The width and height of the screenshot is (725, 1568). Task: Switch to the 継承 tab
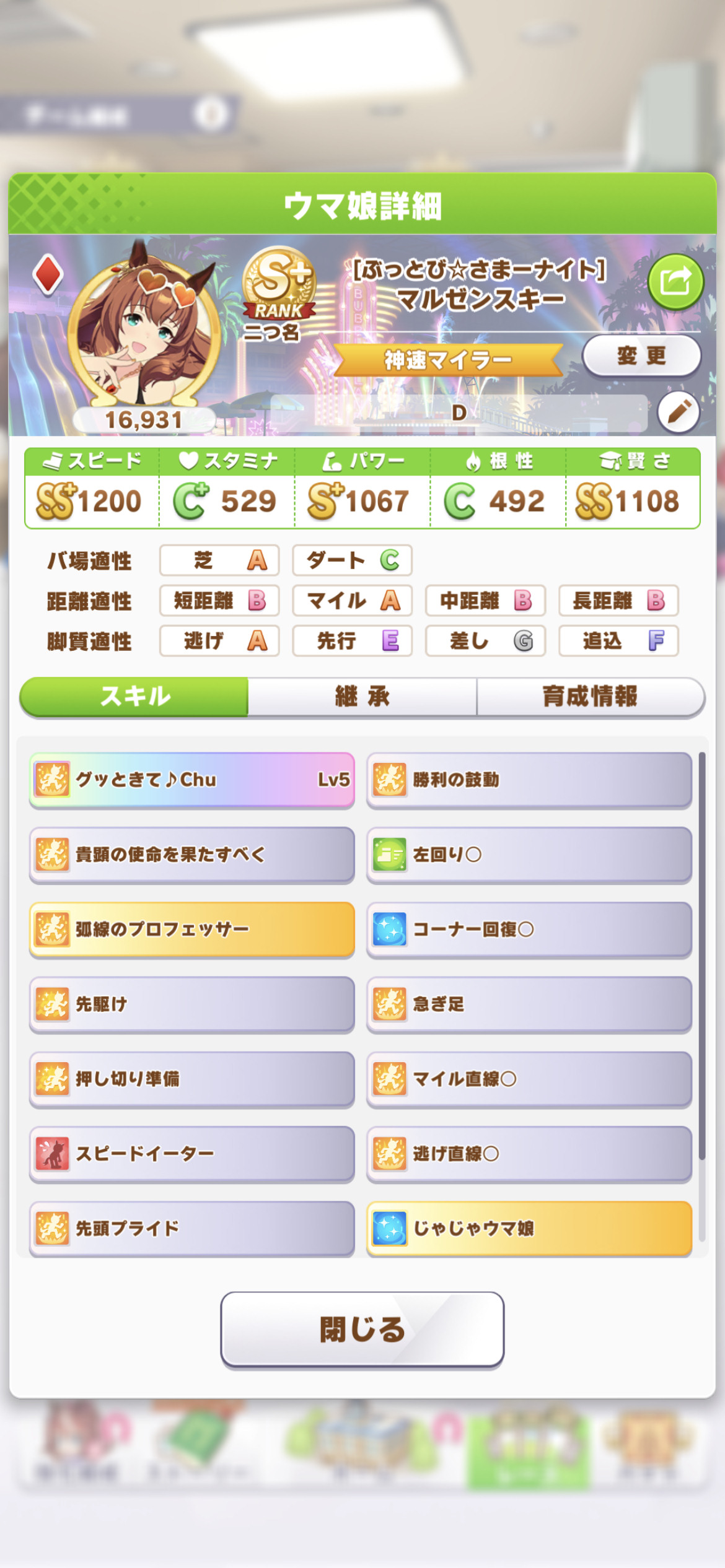coord(362,697)
